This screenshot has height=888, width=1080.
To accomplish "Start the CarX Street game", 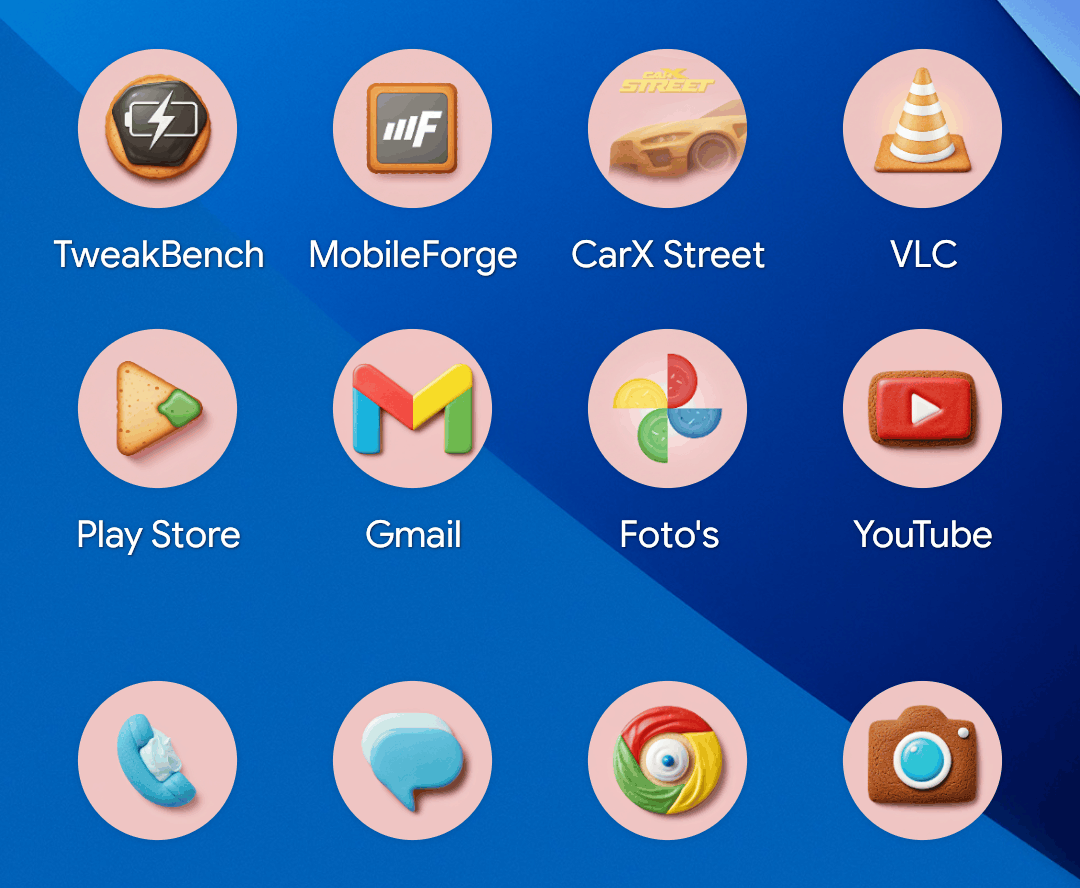I will point(667,128).
